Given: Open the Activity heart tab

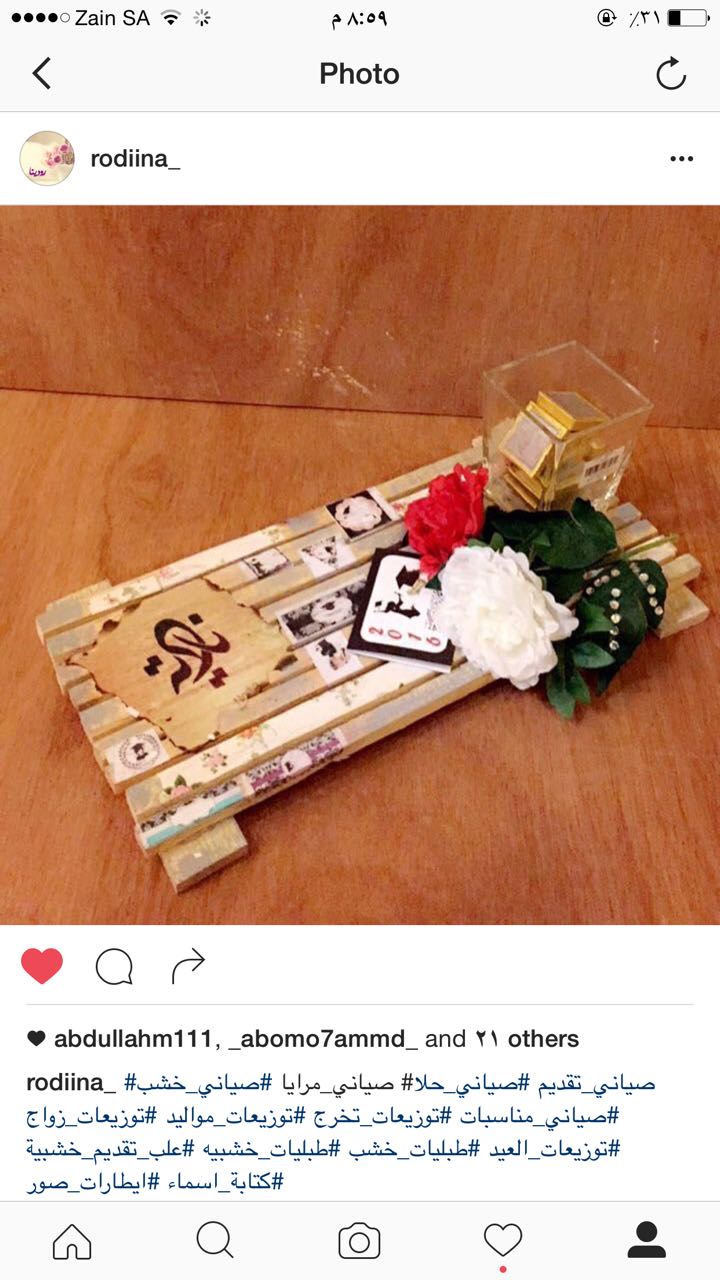Looking at the screenshot, I should coord(503,1241).
